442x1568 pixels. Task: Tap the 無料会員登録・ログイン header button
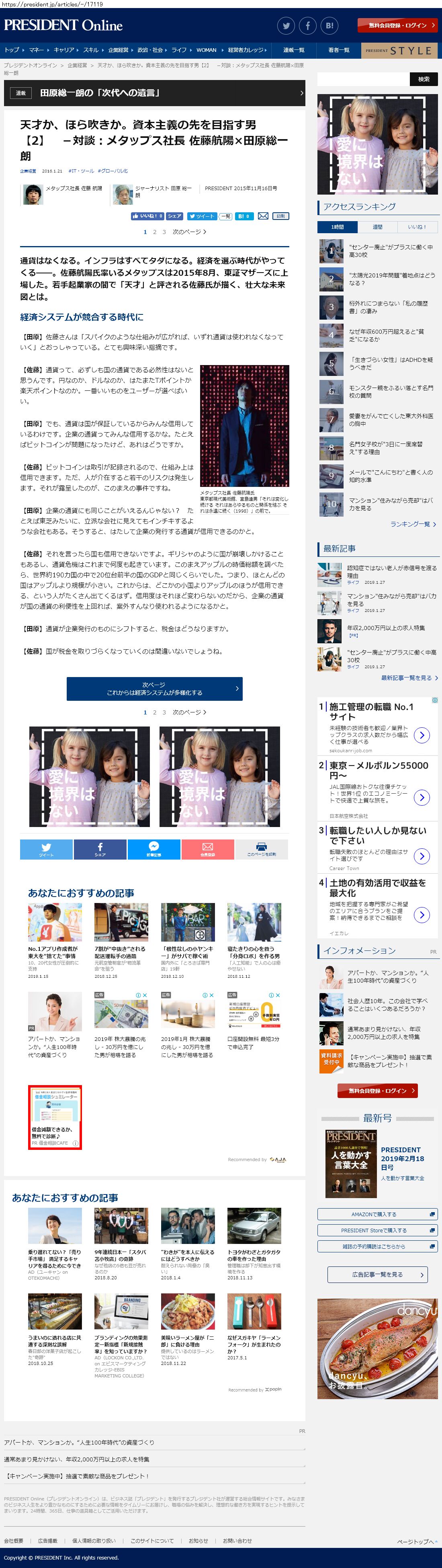[x=398, y=26]
